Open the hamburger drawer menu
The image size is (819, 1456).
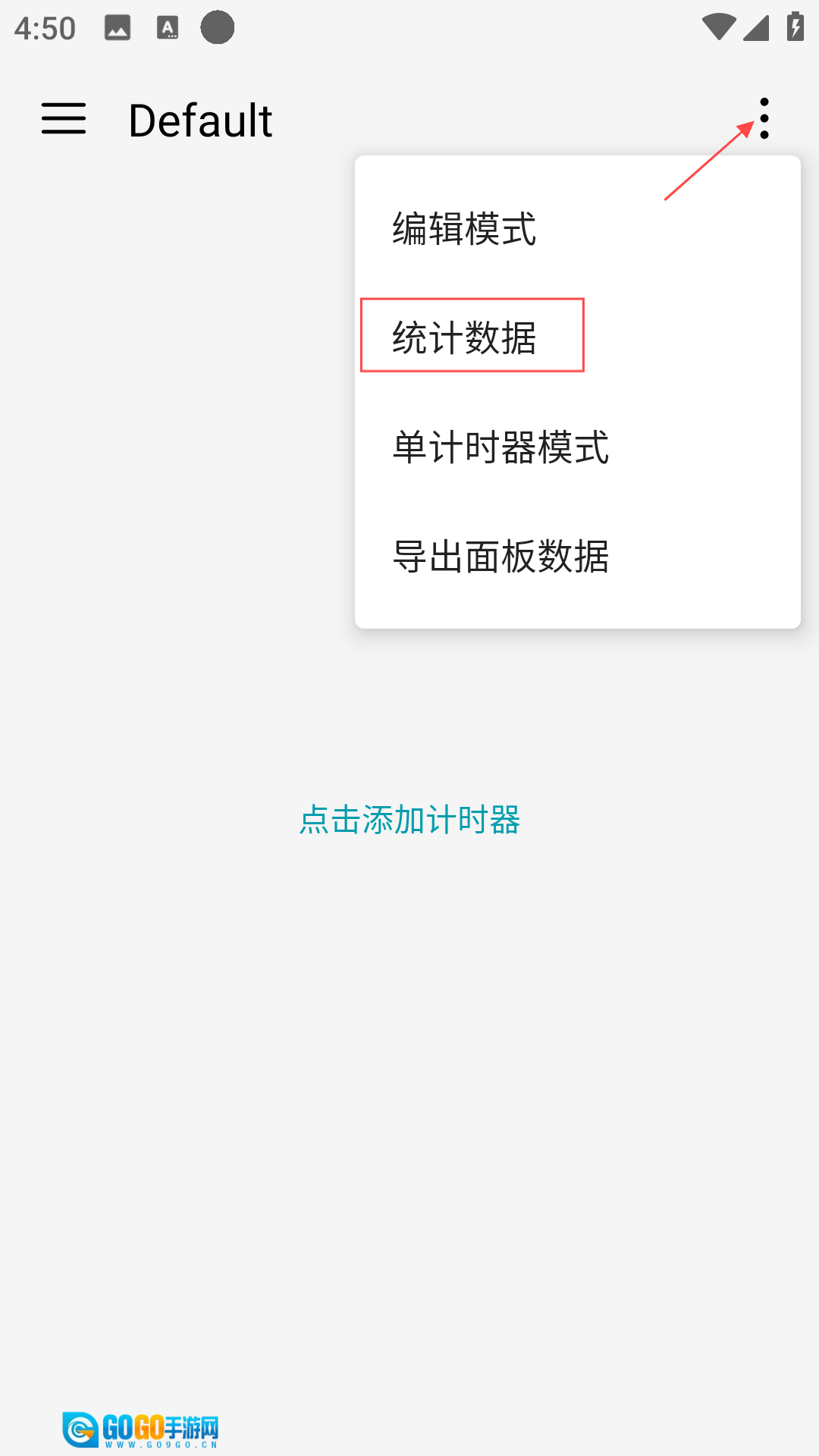pos(64,119)
